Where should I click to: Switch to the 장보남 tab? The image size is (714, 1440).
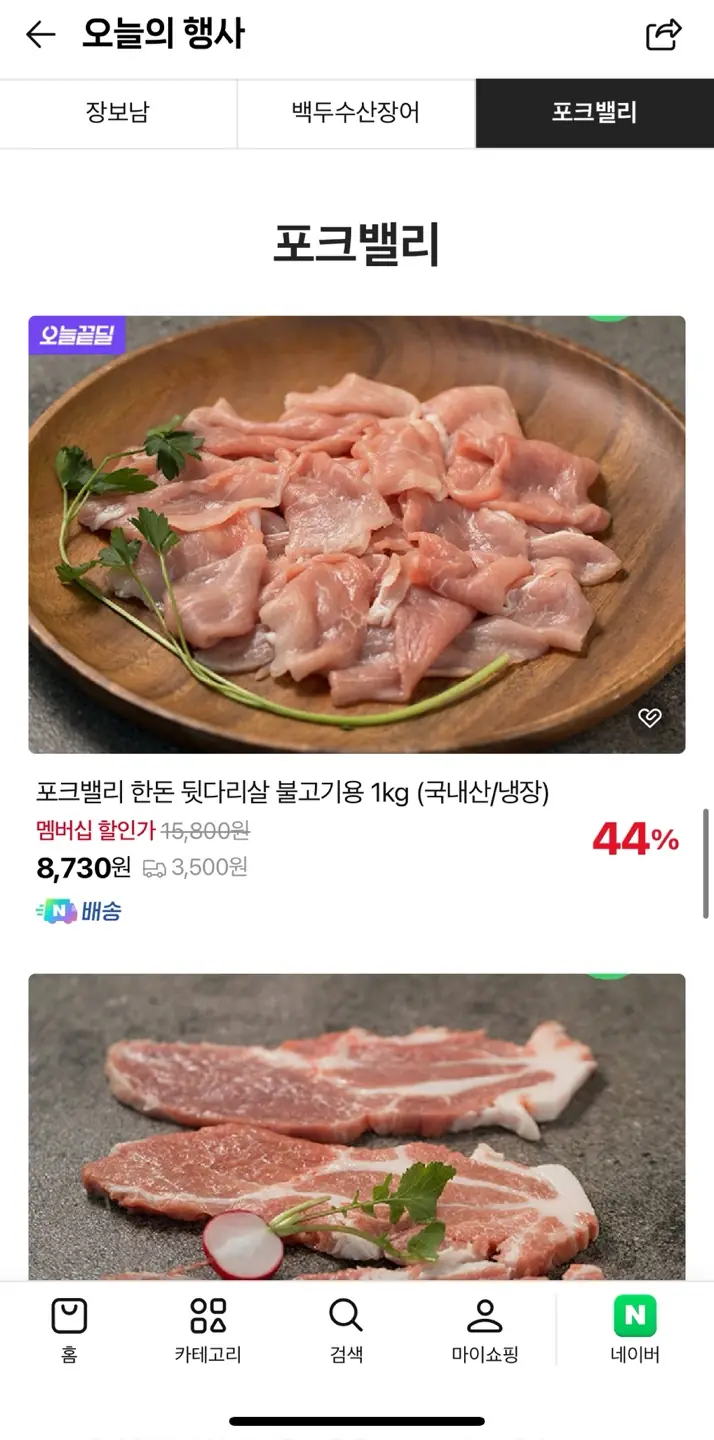tap(118, 113)
